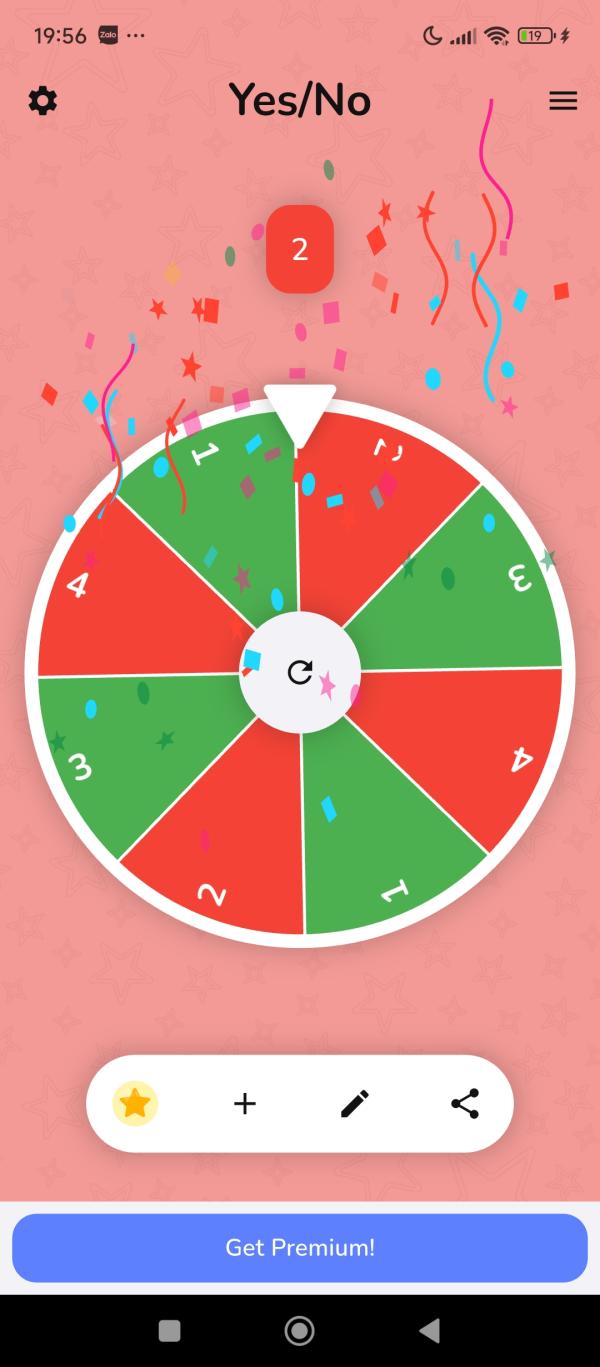Go to the home screen
Screen dimensions: 600x1367
tap(299, 1330)
